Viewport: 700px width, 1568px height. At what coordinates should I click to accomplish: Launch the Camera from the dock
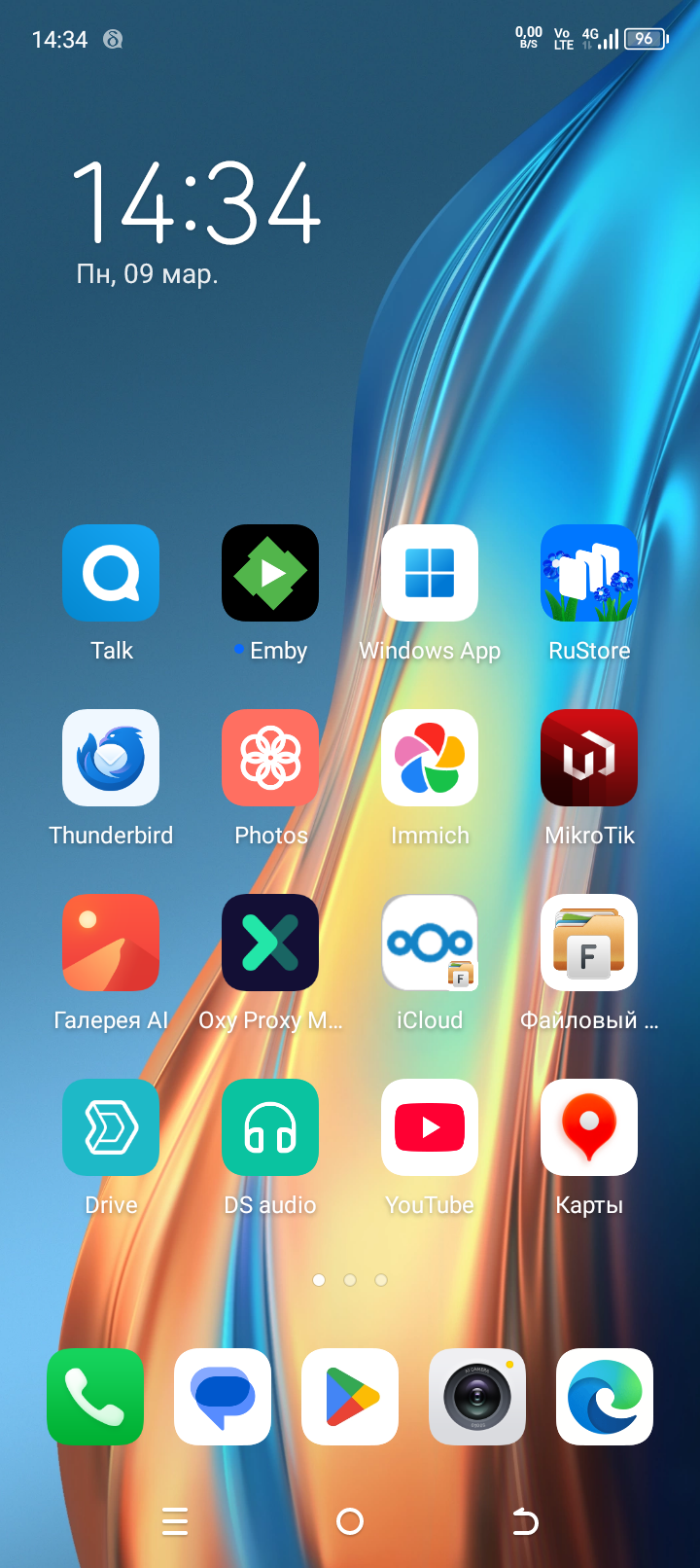coord(477,1397)
